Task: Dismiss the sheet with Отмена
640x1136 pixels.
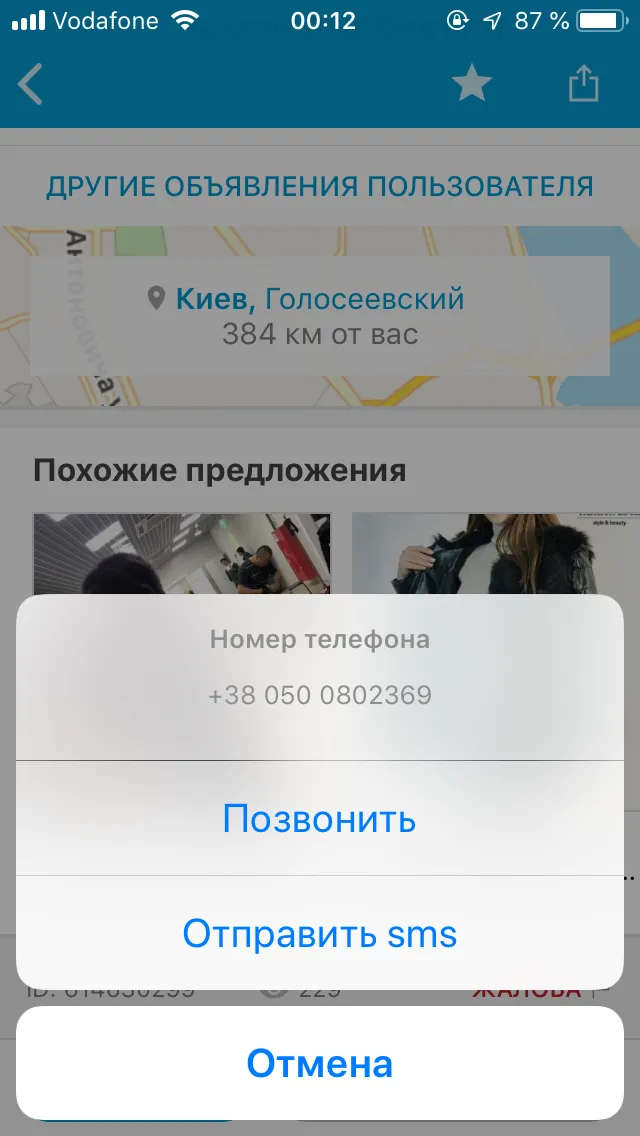Action: pyautogui.click(x=320, y=1064)
